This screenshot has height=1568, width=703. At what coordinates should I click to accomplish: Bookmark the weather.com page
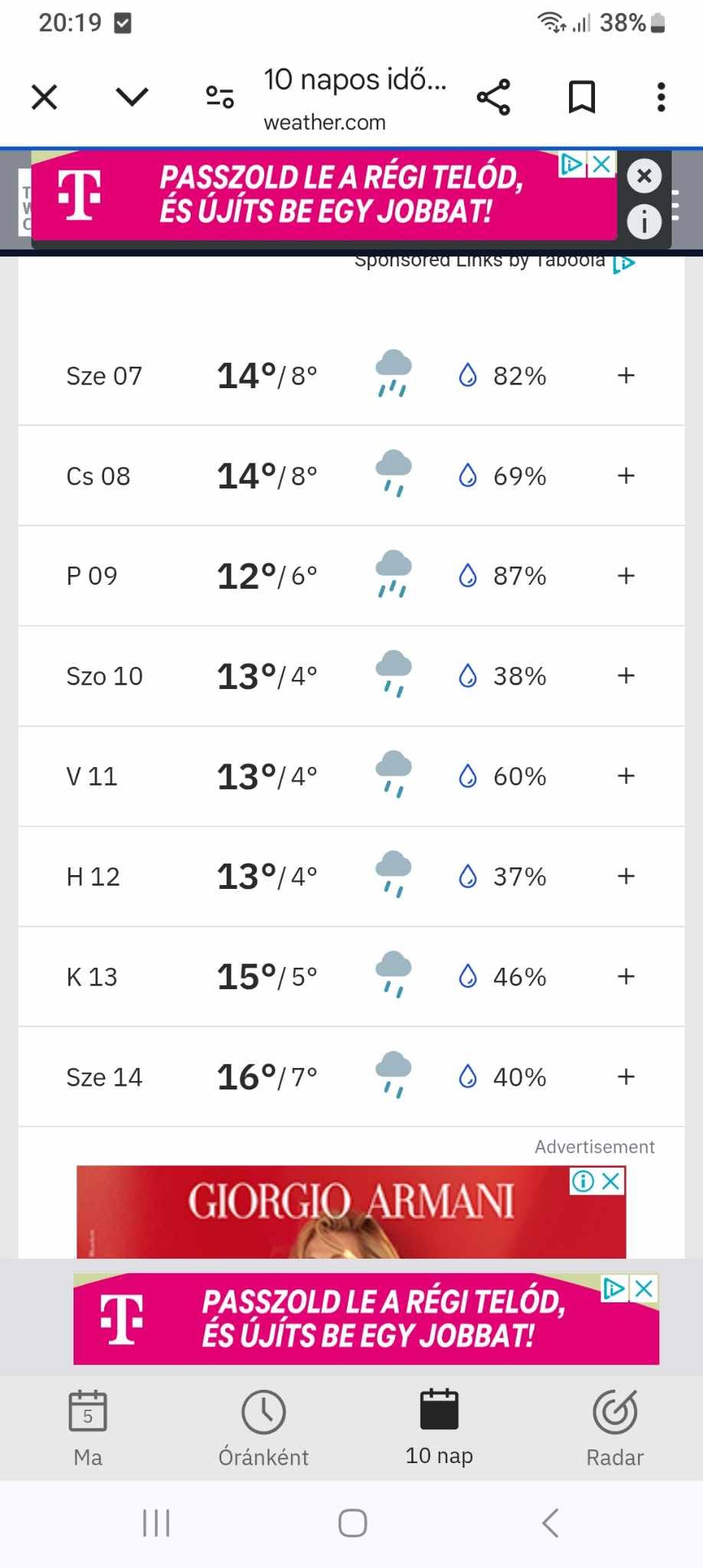pyautogui.click(x=582, y=97)
